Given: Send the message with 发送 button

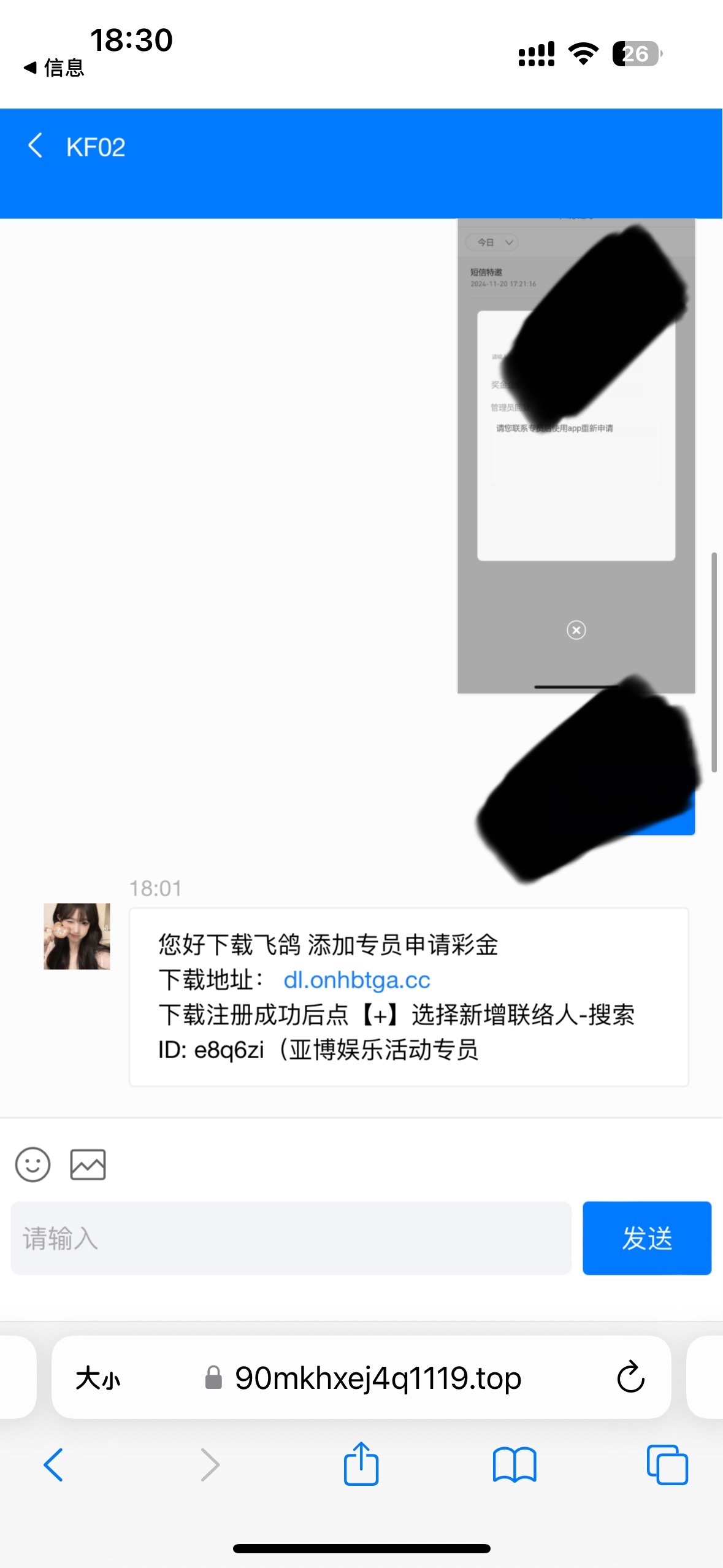Looking at the screenshot, I should [x=646, y=1238].
